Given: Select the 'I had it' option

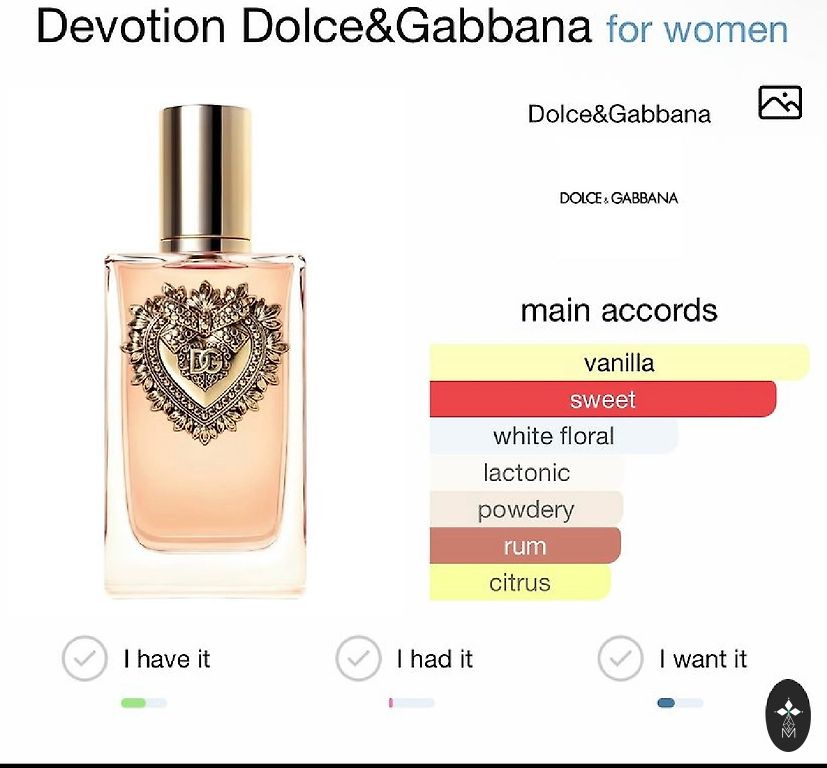Looking at the screenshot, I should (358, 659).
